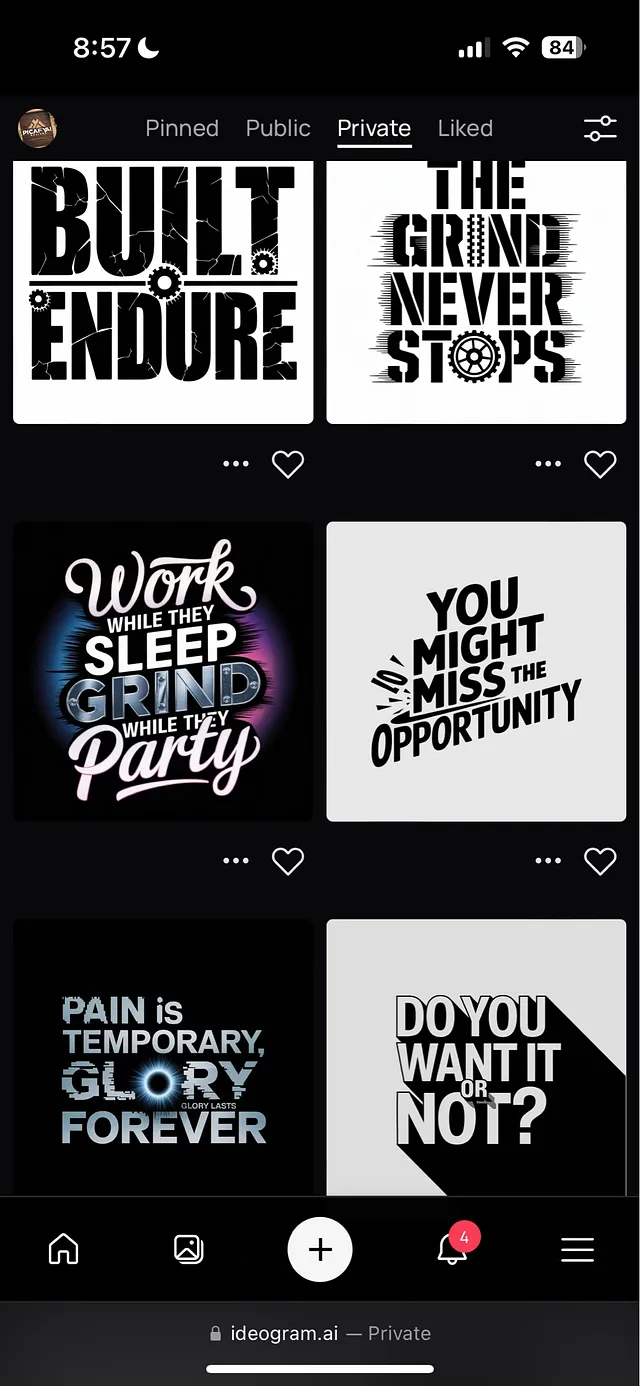The image size is (640, 1386).
Task: Open the profile avatar
Action: [x=38, y=128]
